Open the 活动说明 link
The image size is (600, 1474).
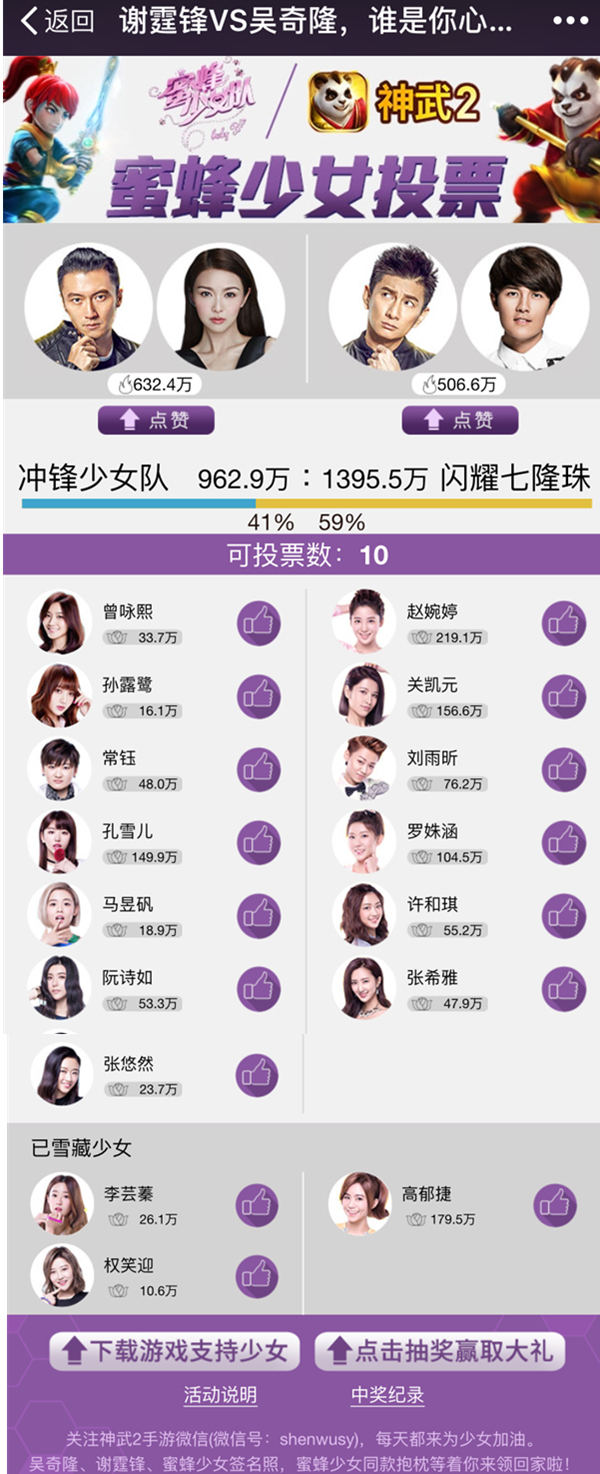pyautogui.click(x=220, y=1395)
